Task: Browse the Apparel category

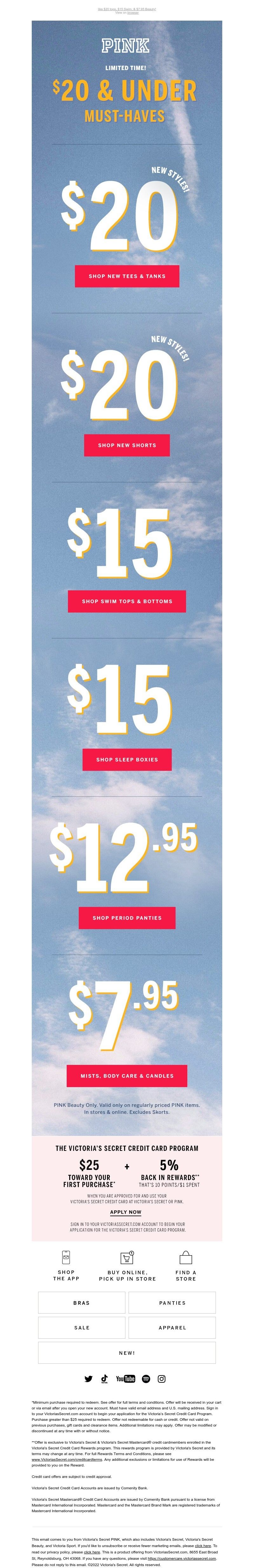Action: [x=172, y=1328]
